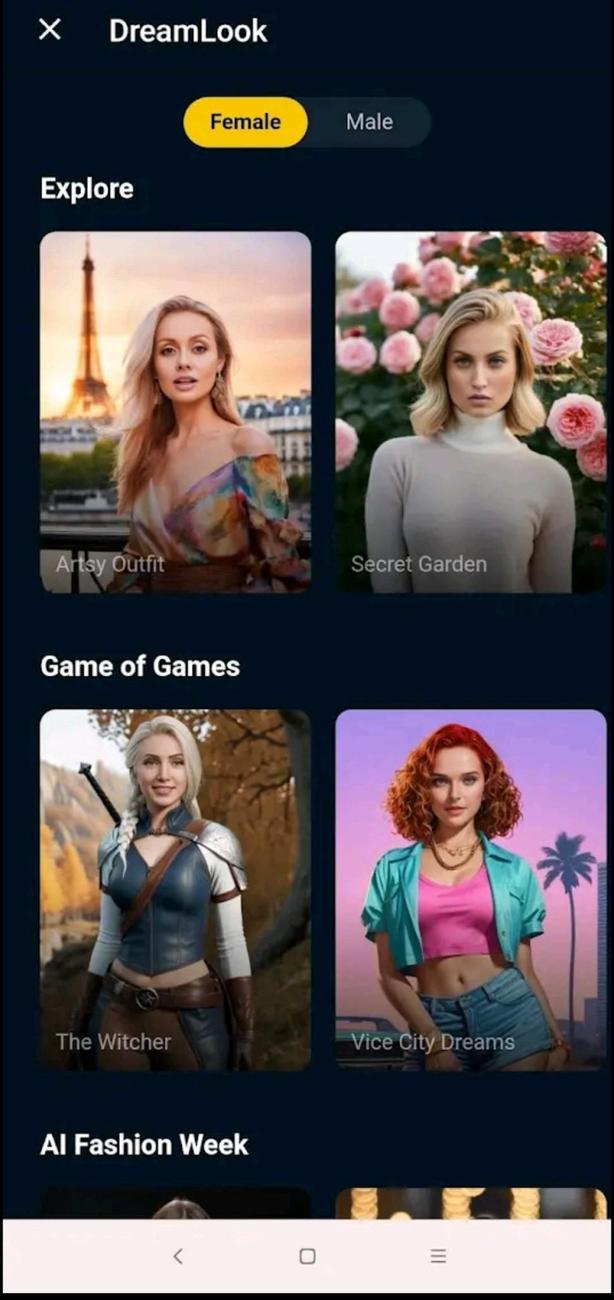Open the Artsy Outfit style card
Screen dimensions: 614x1300
[175, 412]
